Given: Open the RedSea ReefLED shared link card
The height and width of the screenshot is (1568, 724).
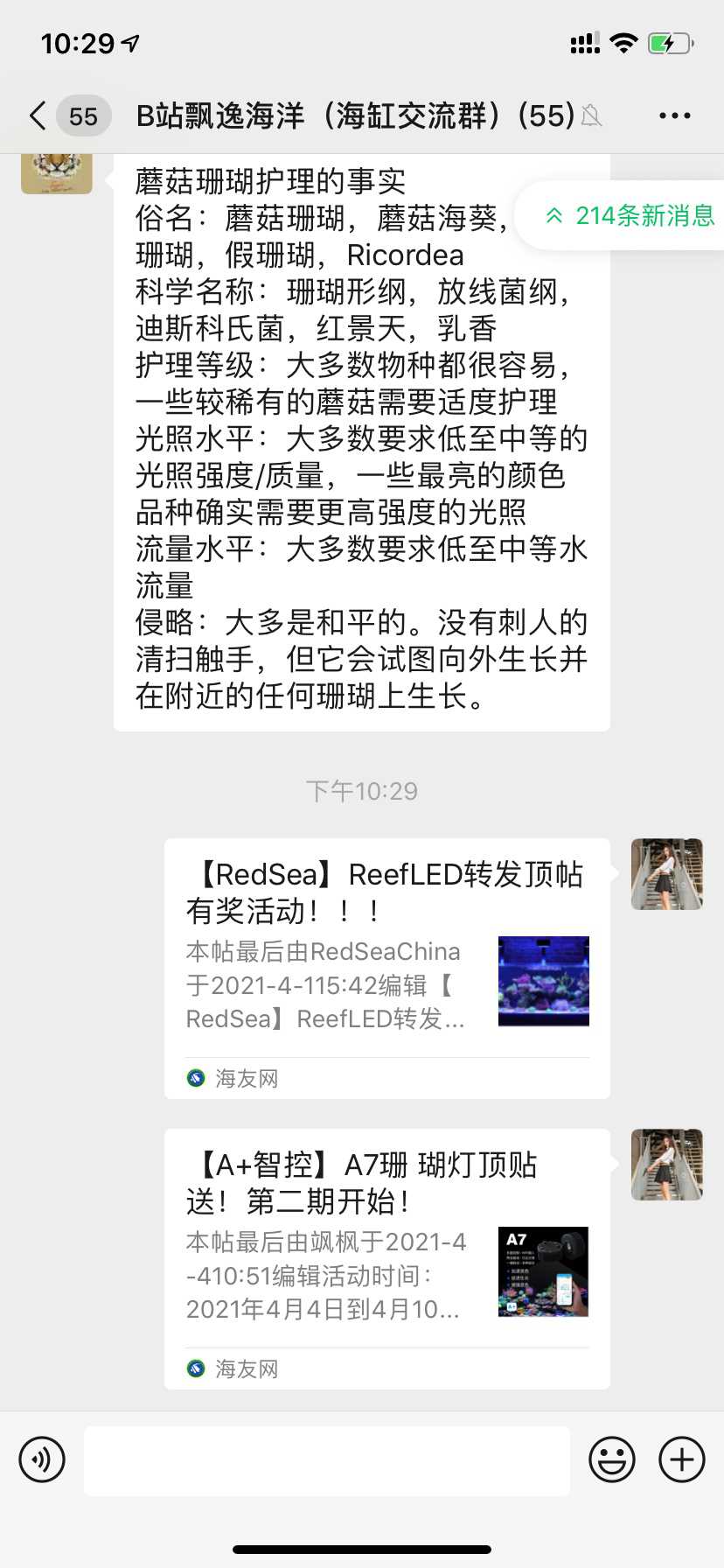Looking at the screenshot, I should (x=386, y=967).
